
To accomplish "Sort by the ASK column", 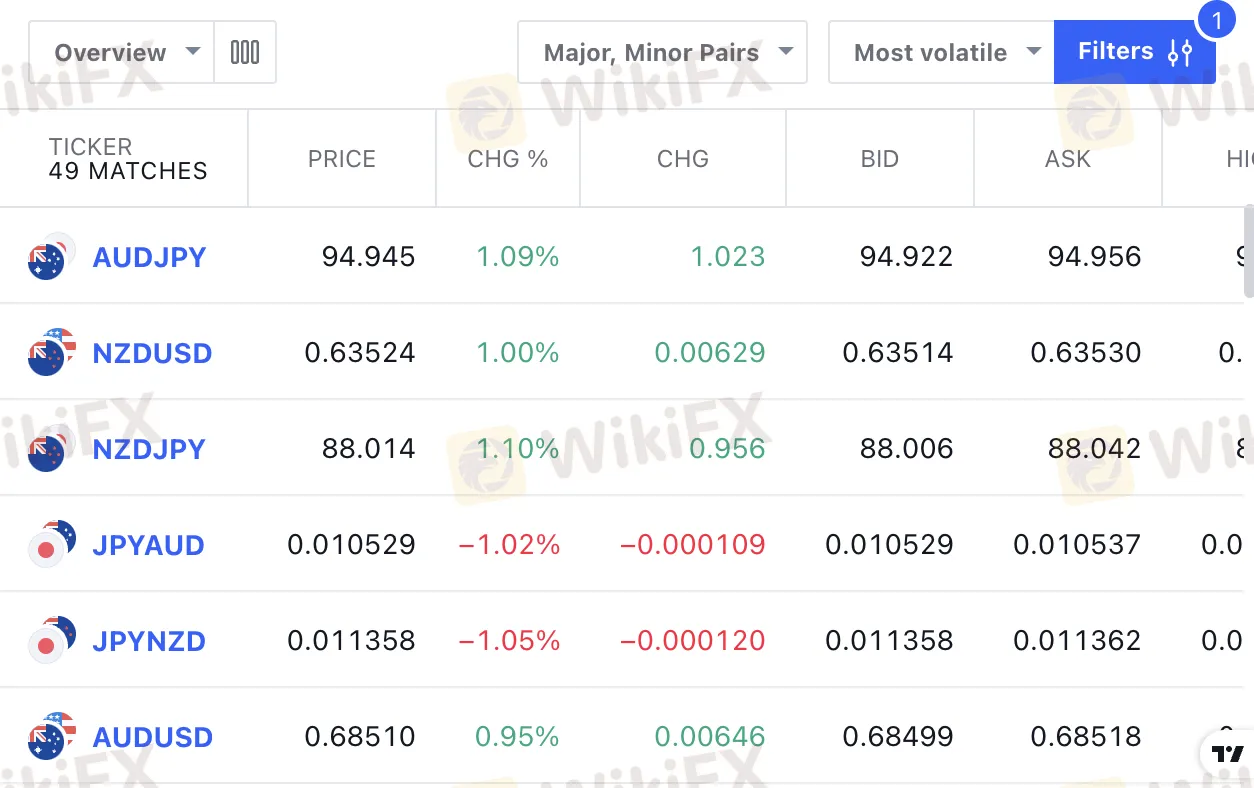I will (x=1068, y=159).
